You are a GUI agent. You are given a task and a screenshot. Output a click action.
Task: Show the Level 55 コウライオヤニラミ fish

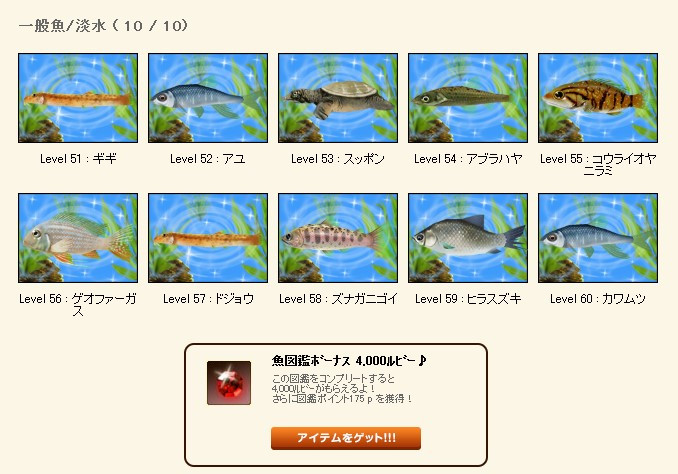(594, 98)
